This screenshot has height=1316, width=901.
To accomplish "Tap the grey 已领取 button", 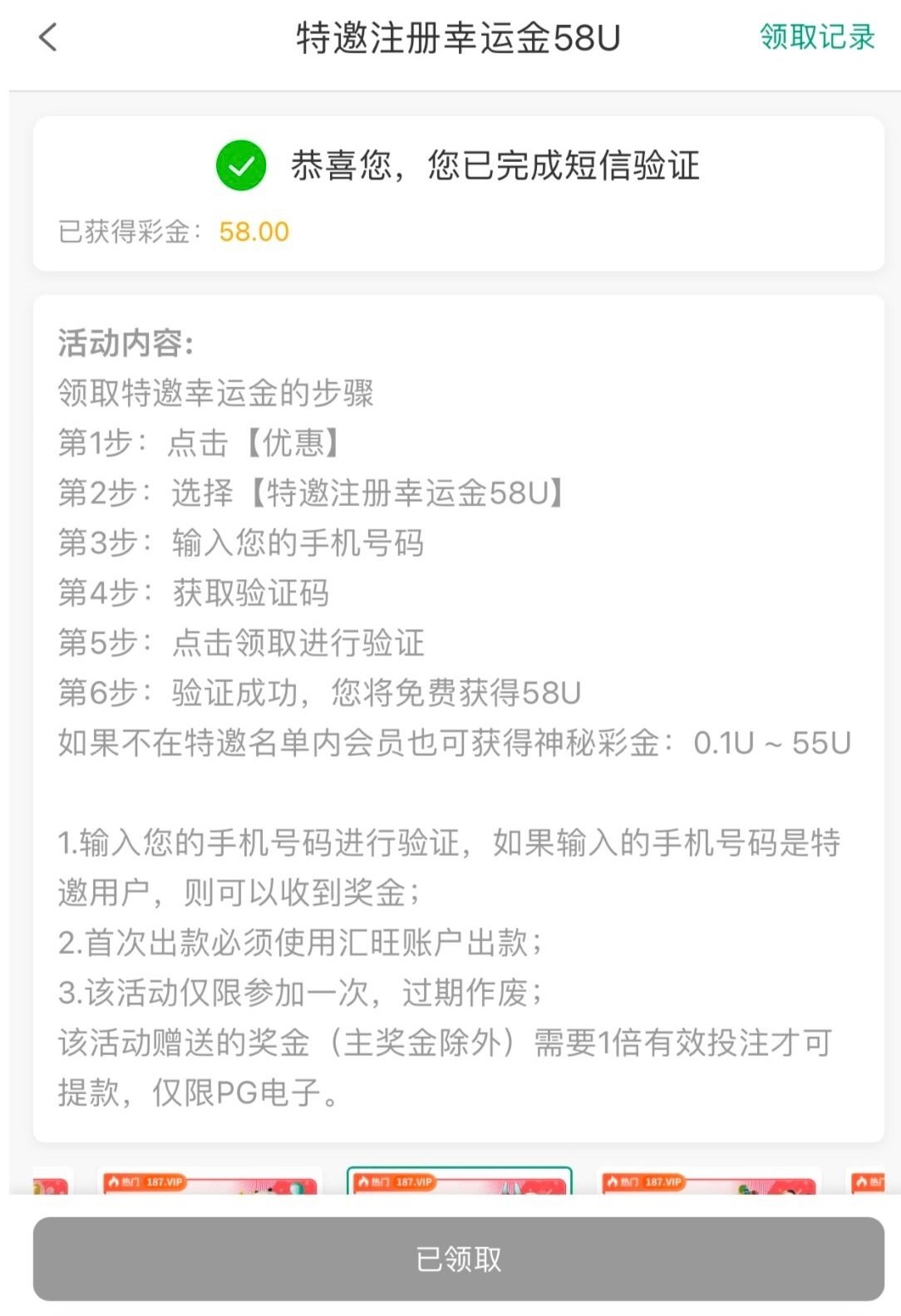I will pyautogui.click(x=458, y=1258).
